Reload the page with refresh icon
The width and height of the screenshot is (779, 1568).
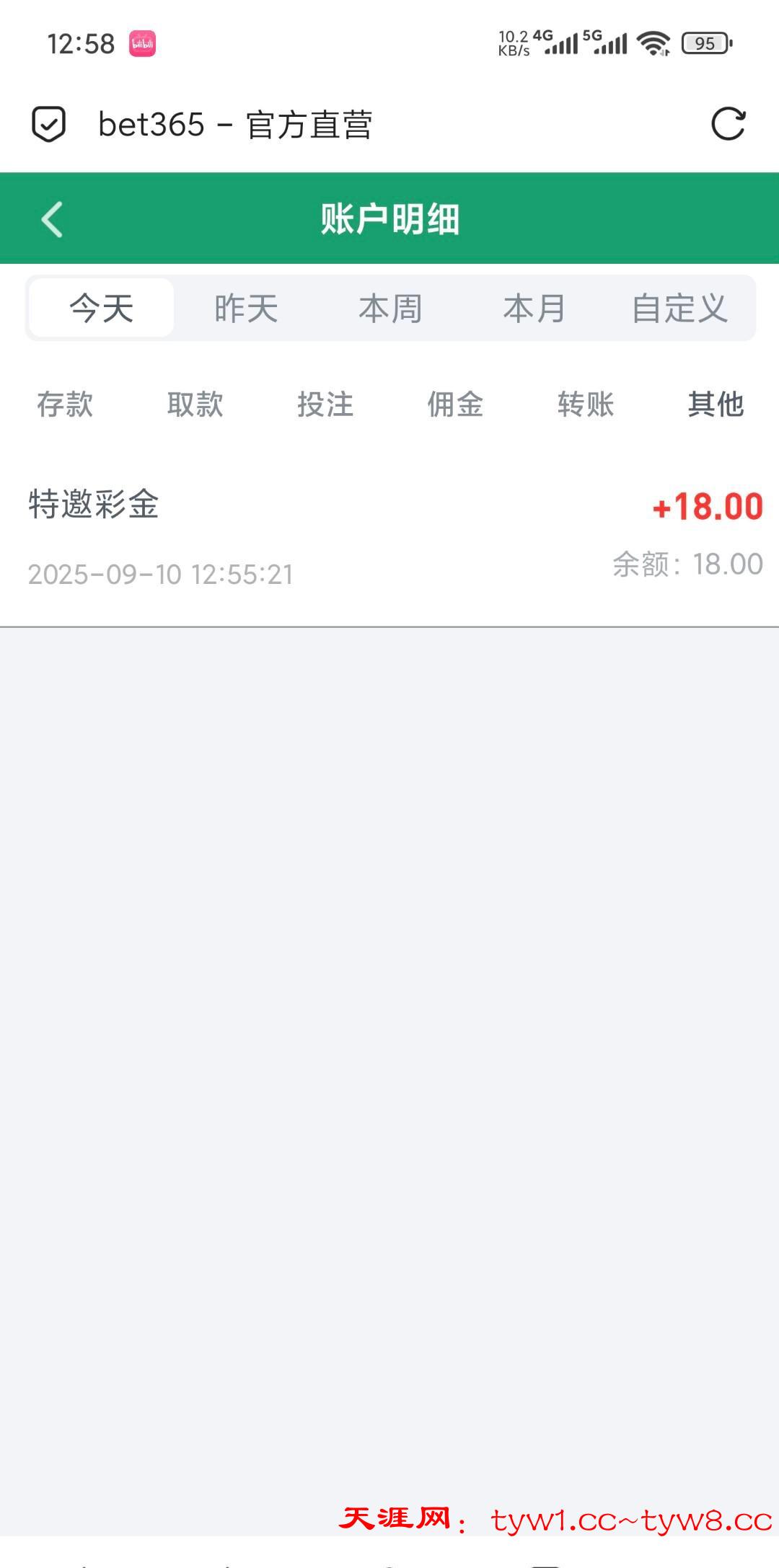[x=728, y=124]
